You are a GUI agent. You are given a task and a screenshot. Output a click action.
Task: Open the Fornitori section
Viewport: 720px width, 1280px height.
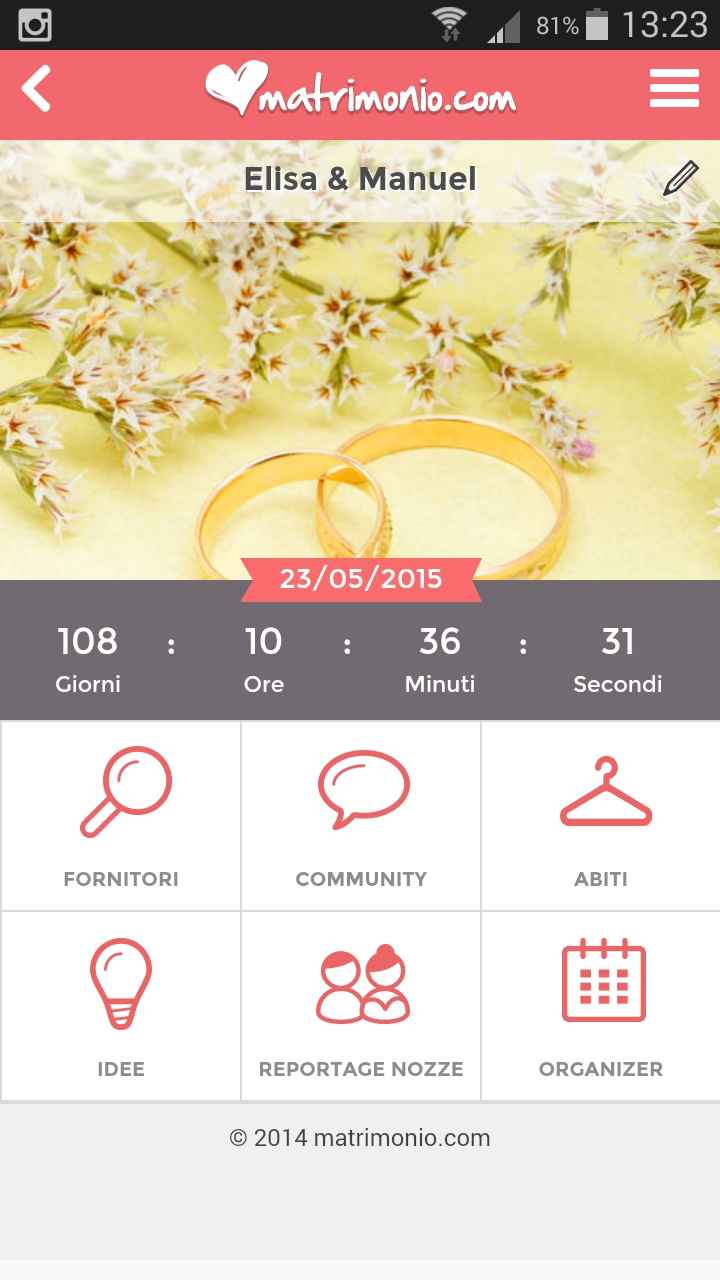(x=121, y=816)
